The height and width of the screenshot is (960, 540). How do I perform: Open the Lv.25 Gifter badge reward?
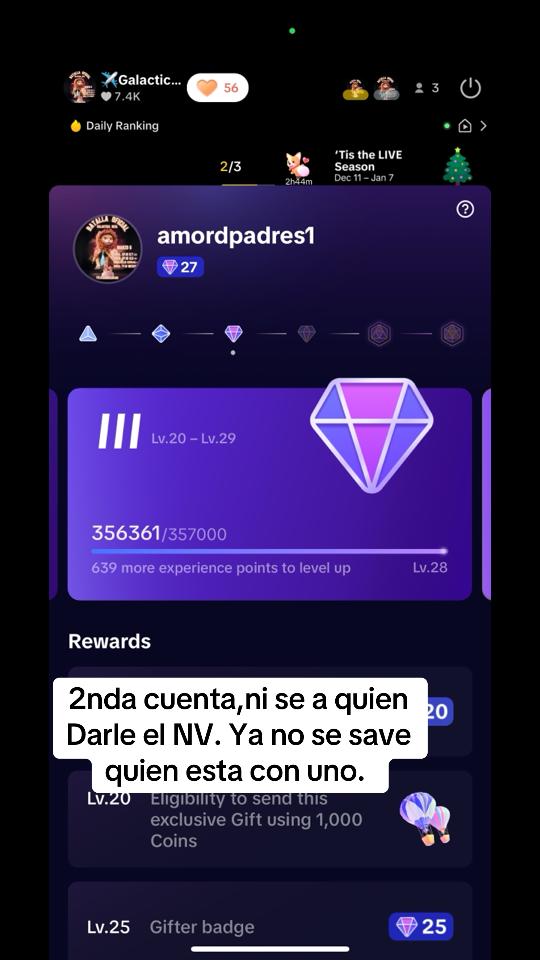[270, 921]
